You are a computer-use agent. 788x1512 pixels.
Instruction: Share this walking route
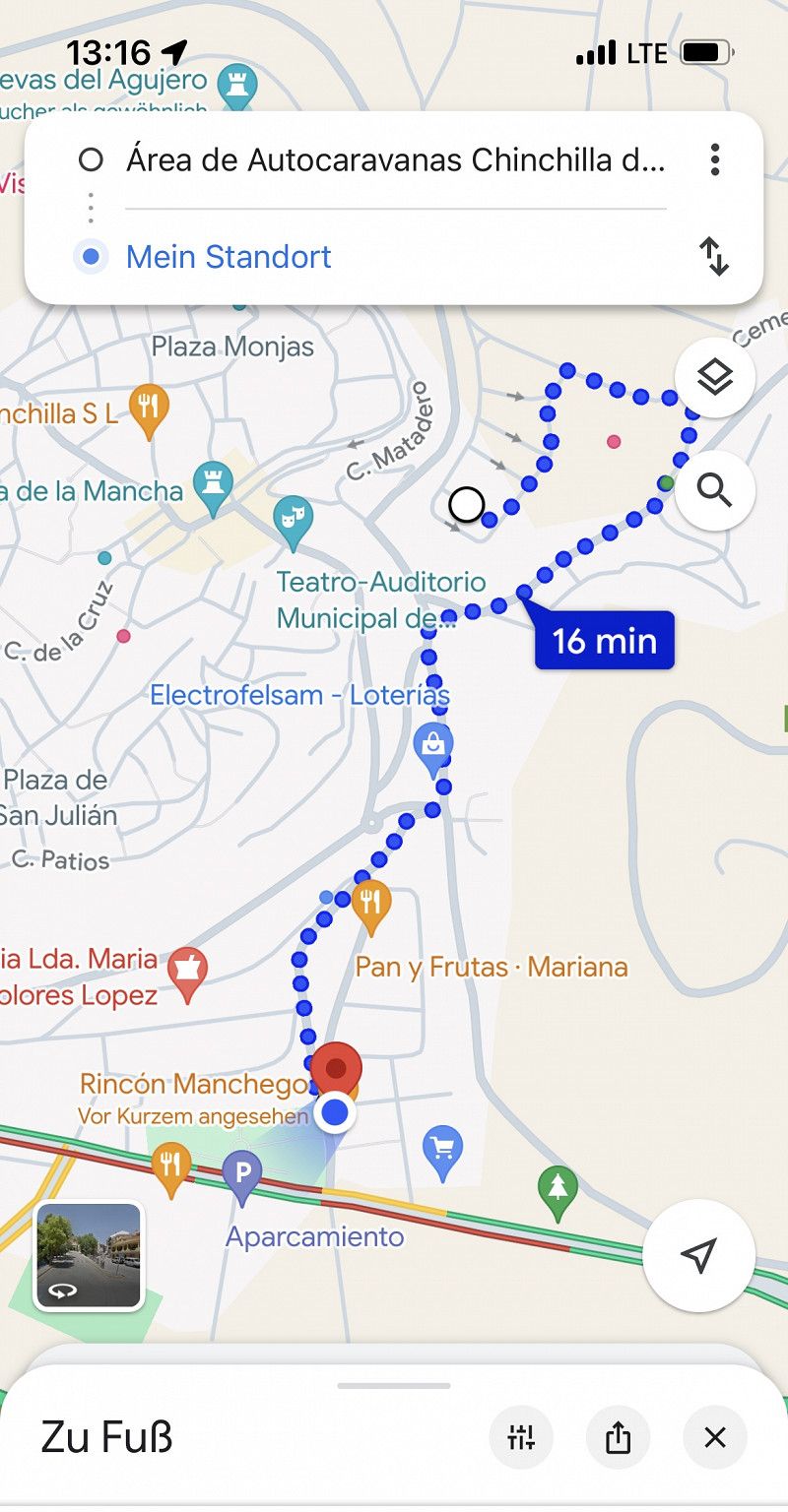coord(618,1438)
